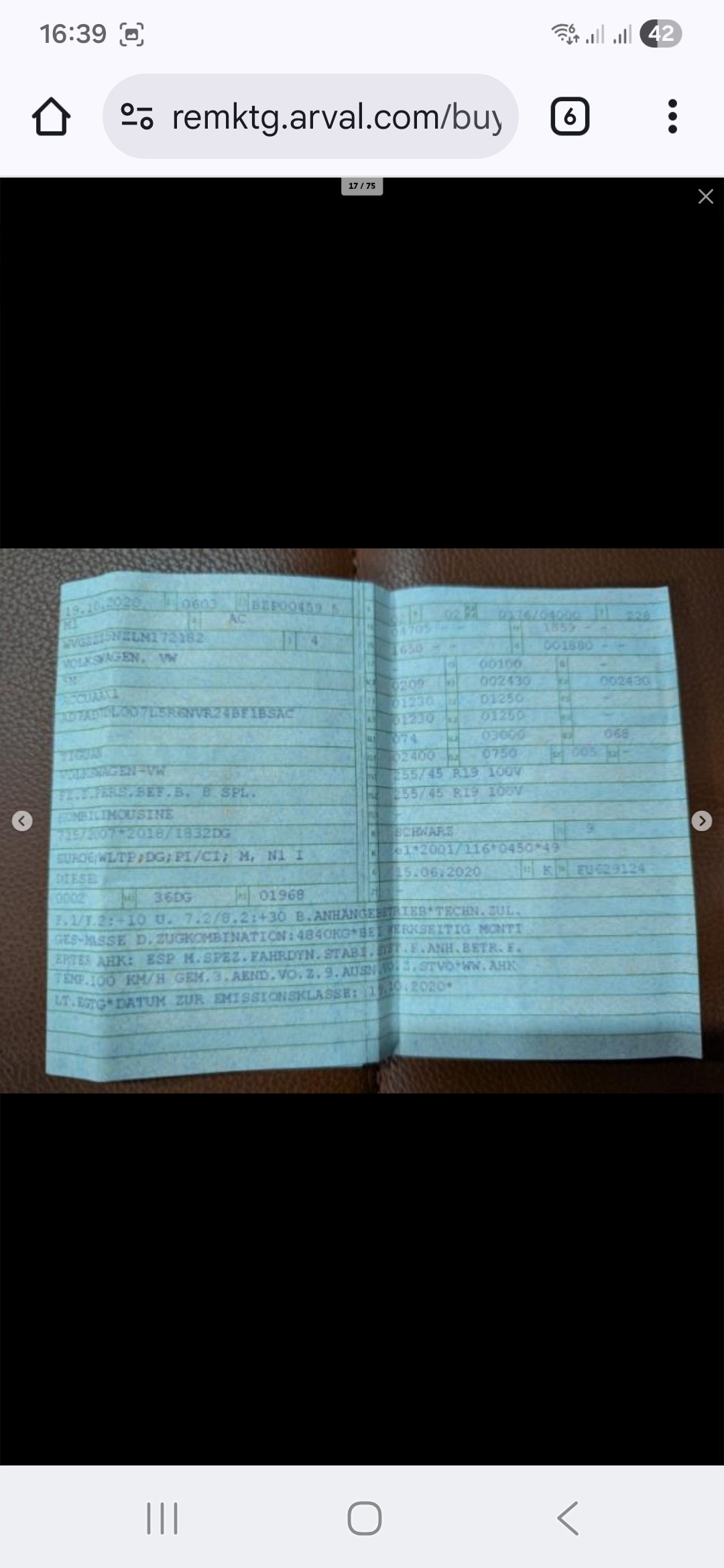Open the tab switcher showing 6 tabs
This screenshot has width=724, height=1568.
point(569,117)
